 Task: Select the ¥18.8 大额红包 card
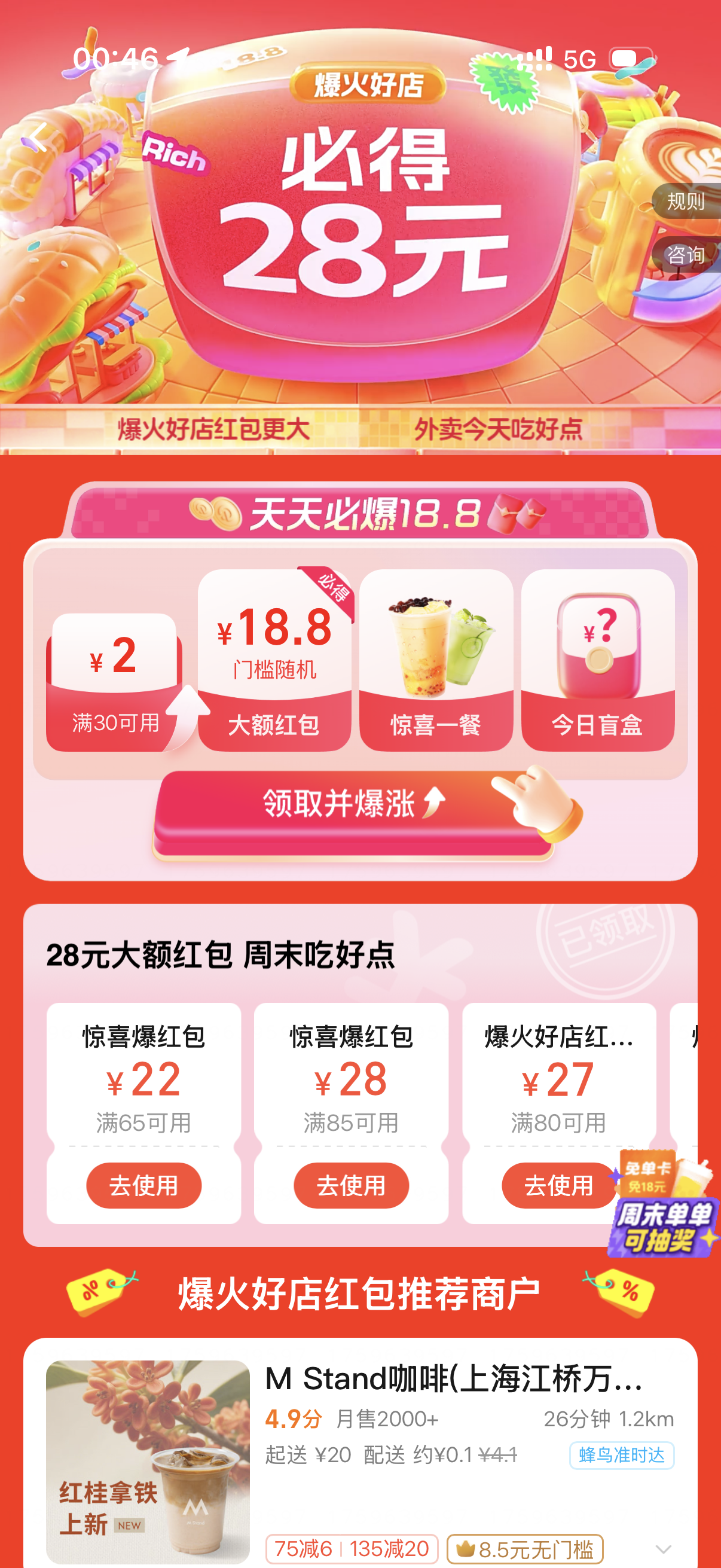pyautogui.click(x=274, y=660)
